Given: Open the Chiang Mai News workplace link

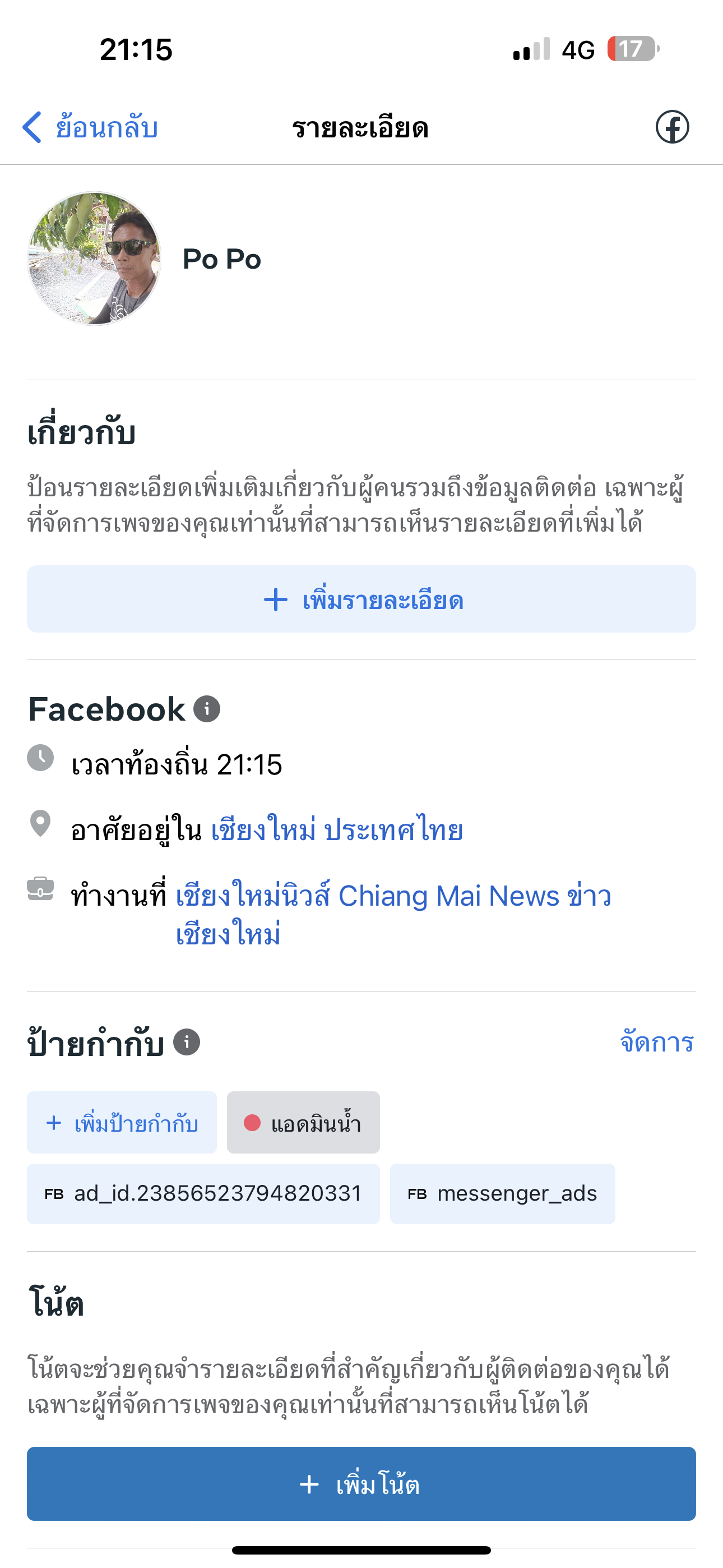Looking at the screenshot, I should click(392, 897).
